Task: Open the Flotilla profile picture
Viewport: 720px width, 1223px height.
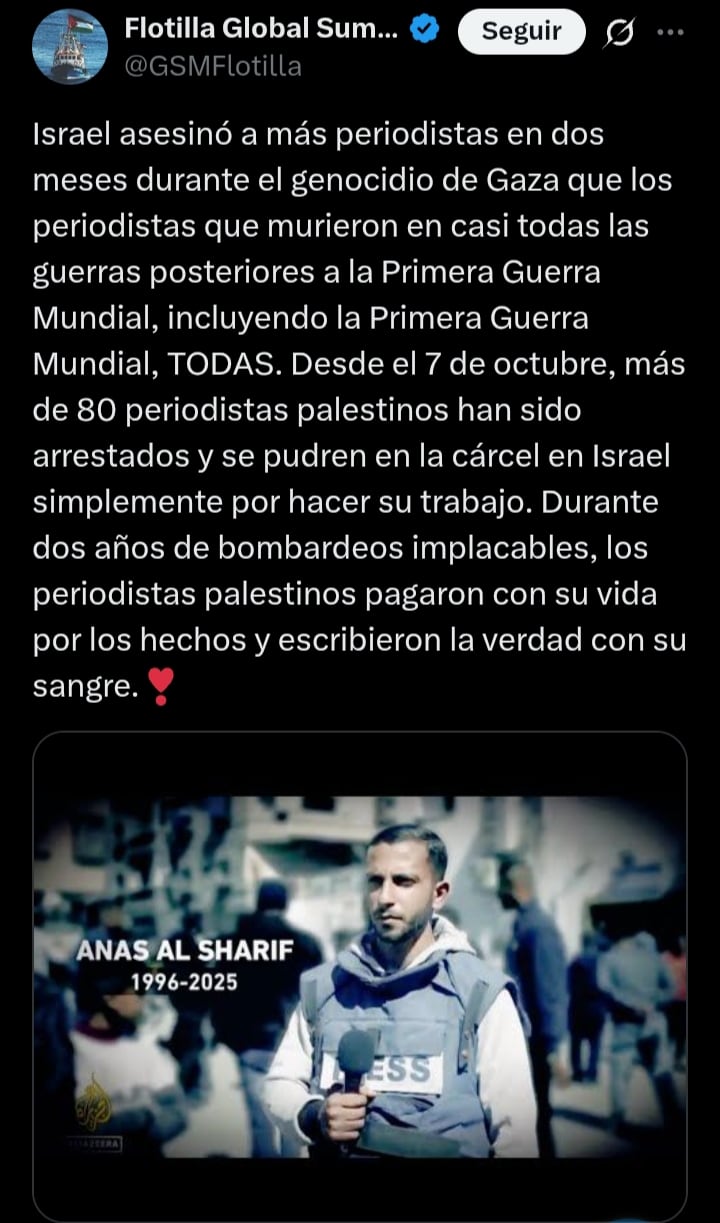Action: 70,47
